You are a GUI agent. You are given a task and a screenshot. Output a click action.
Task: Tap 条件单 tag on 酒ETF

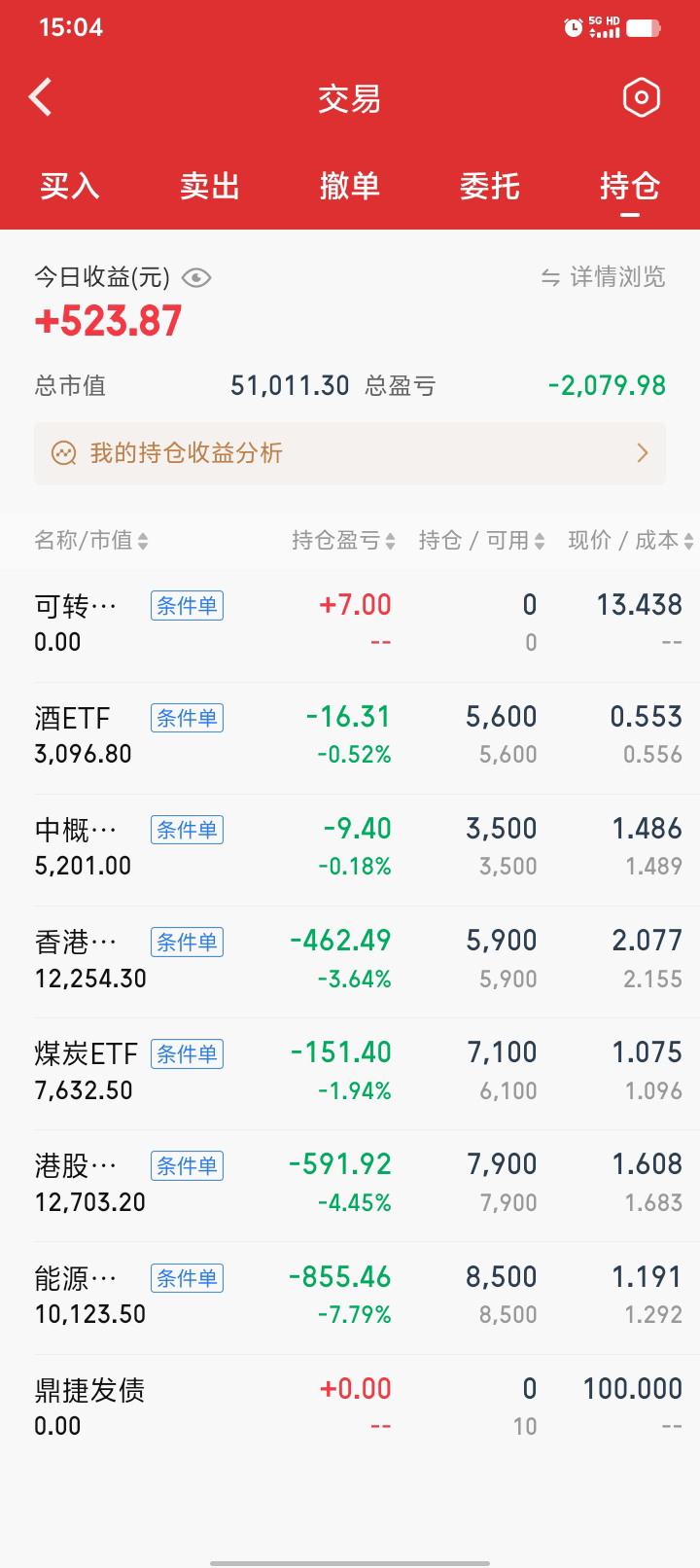click(x=187, y=718)
